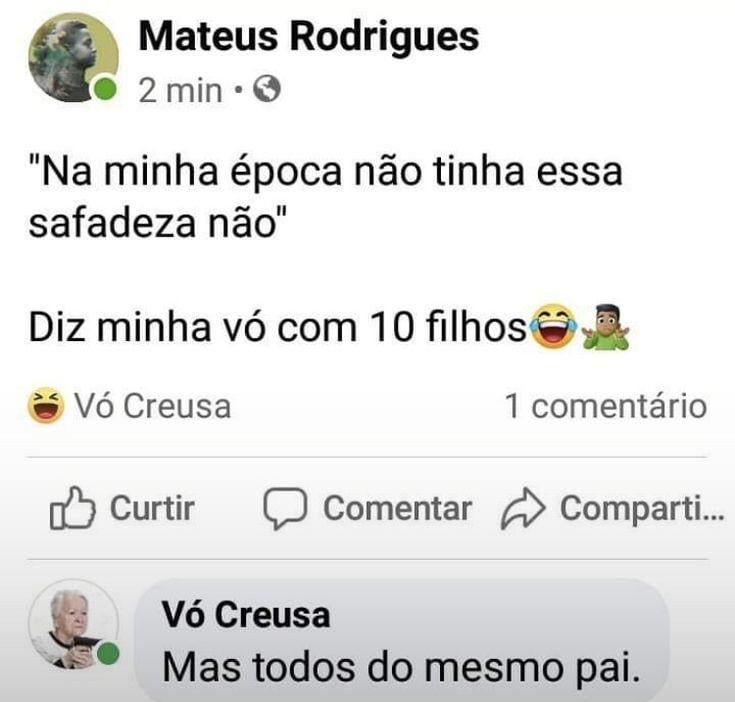See who reacted: Vó Creusa
This screenshot has height=702, width=735.
coord(130,407)
